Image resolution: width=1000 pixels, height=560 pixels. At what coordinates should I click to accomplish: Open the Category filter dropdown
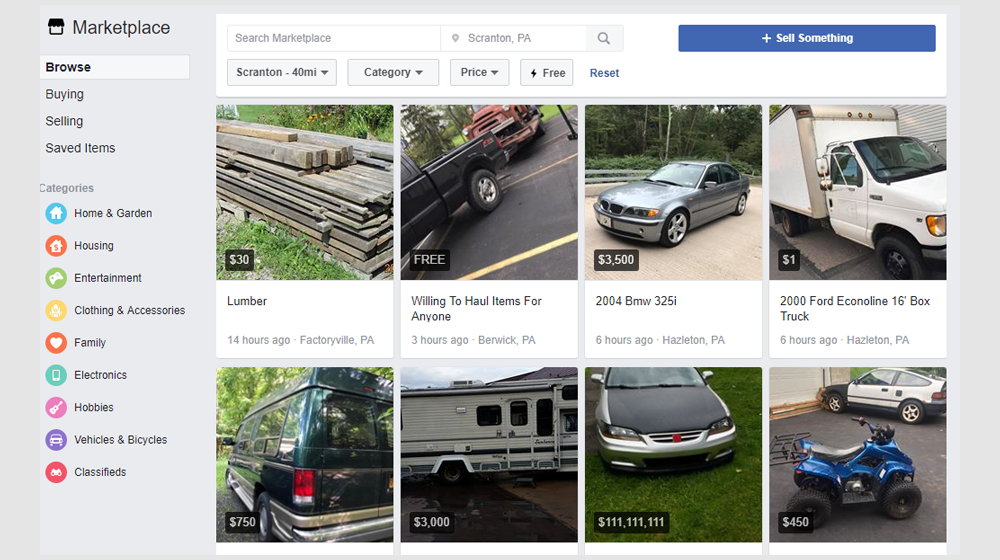click(x=393, y=72)
